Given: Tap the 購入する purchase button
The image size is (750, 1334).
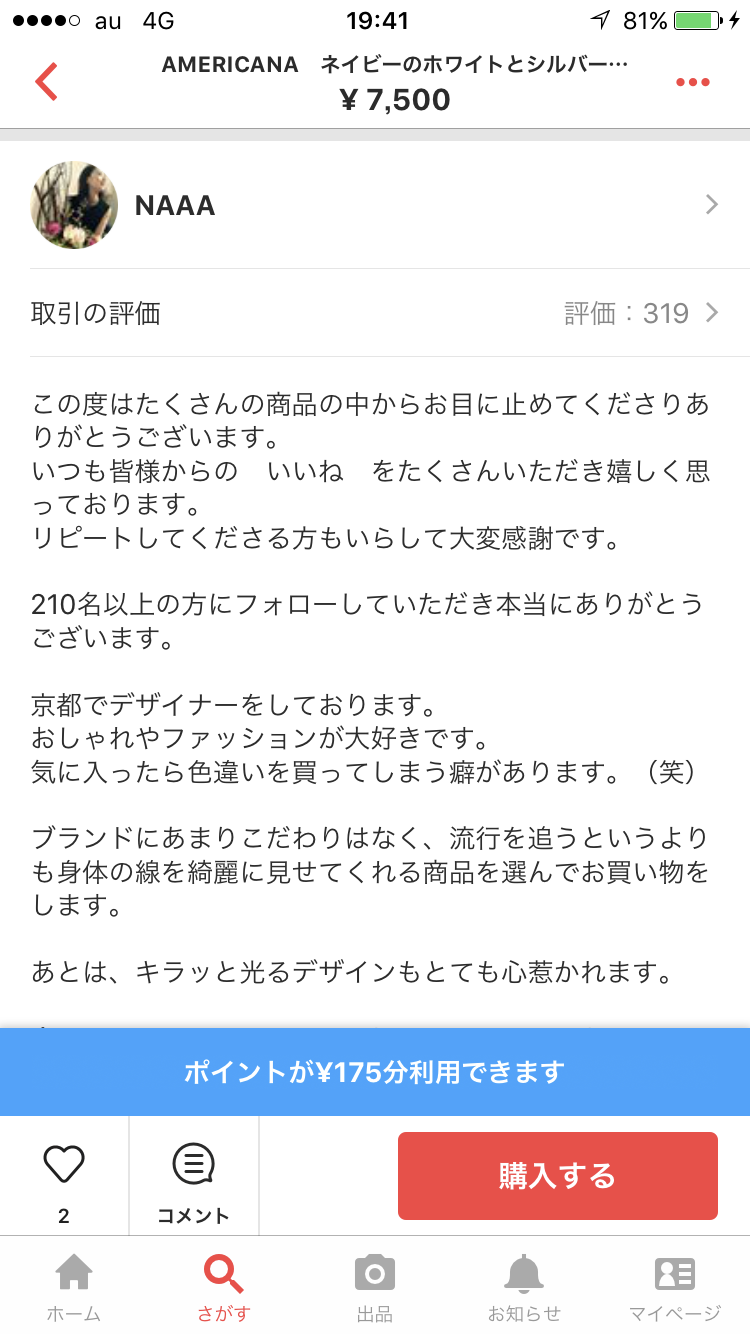Looking at the screenshot, I should (557, 1176).
